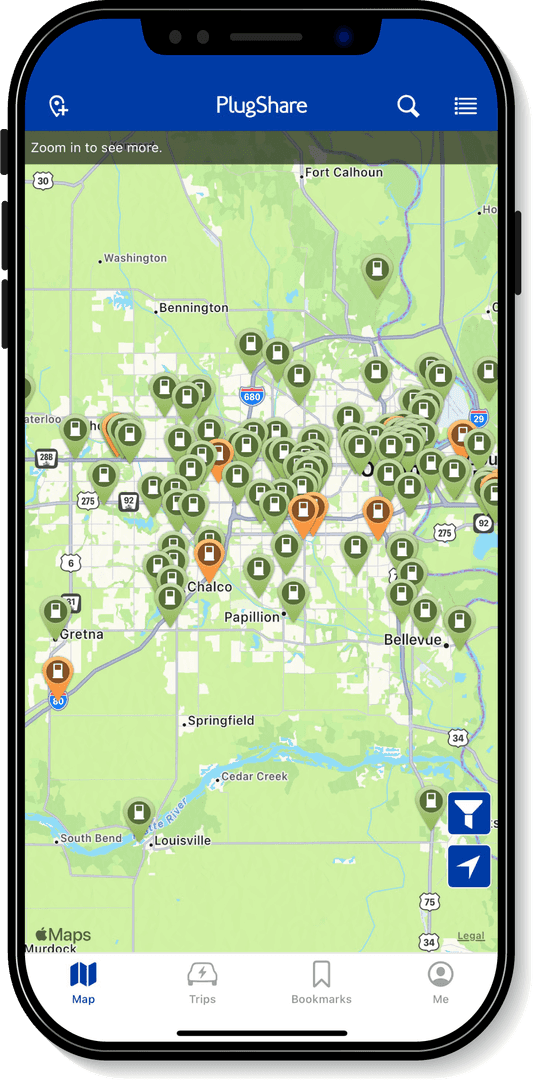Select the orange pin on Interstate 80
533x1080 pixels.
tap(58, 676)
